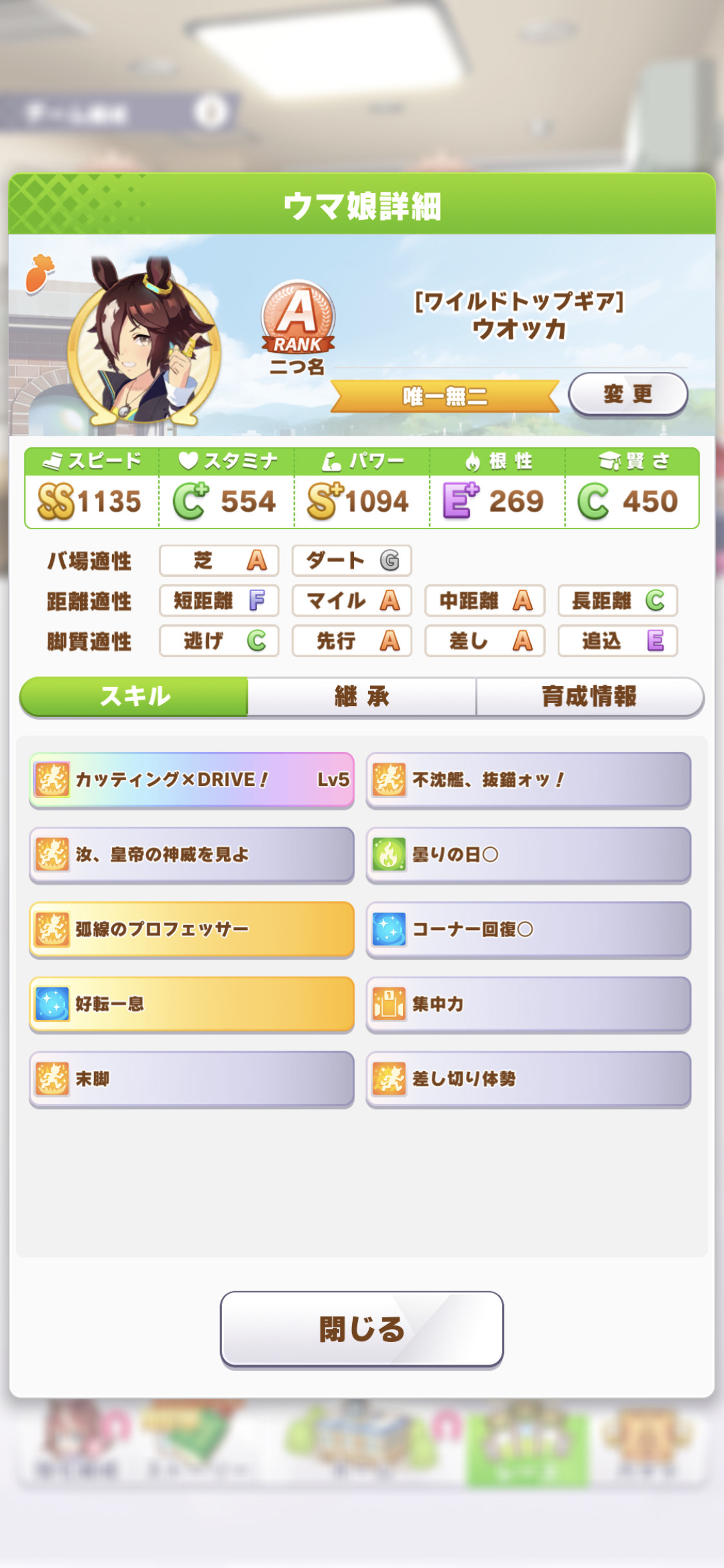Tap the ウオッカ character portrait
This screenshot has width=724, height=1568.
[144, 343]
